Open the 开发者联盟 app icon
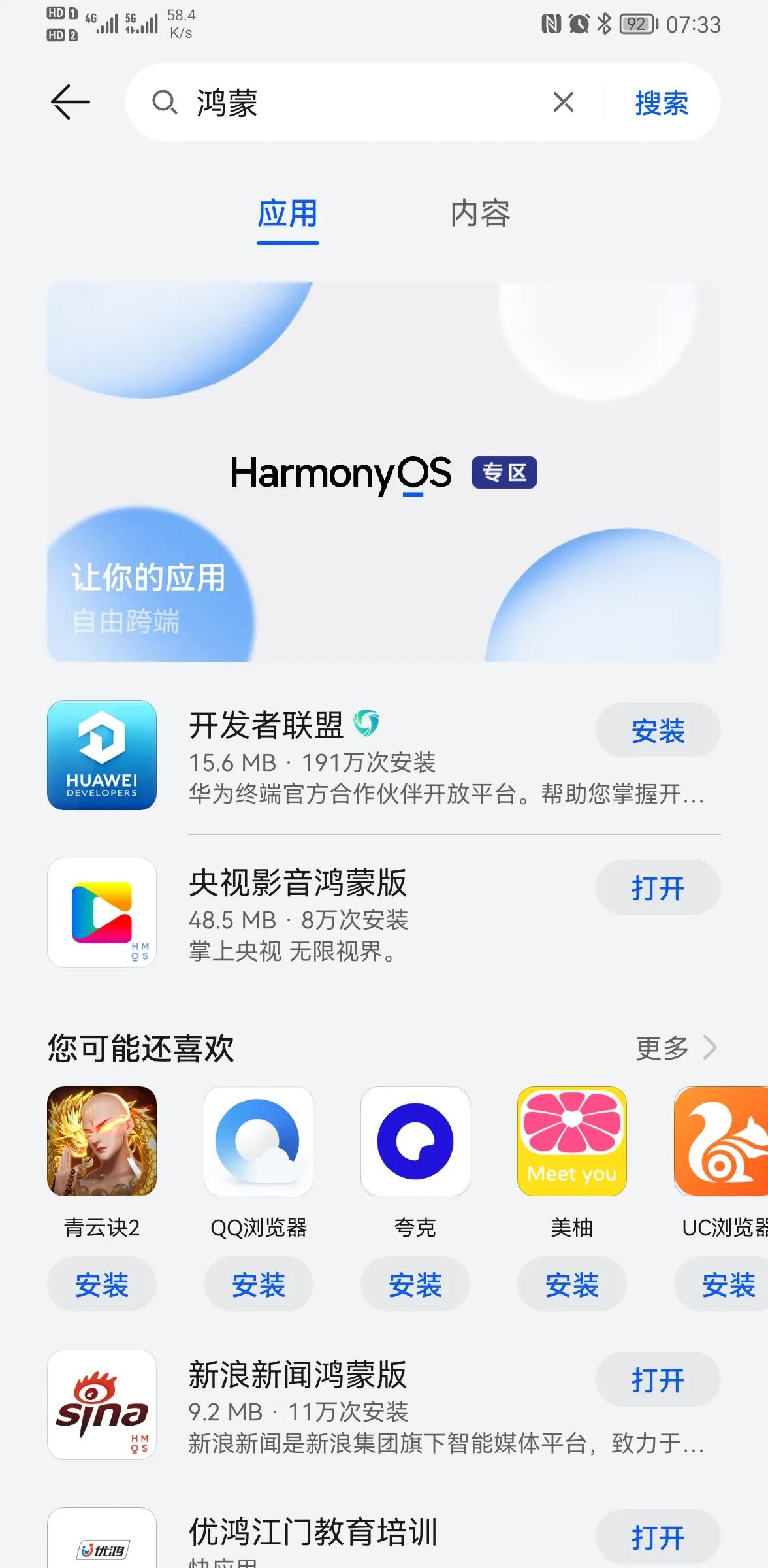The image size is (768, 1568). pos(103,756)
